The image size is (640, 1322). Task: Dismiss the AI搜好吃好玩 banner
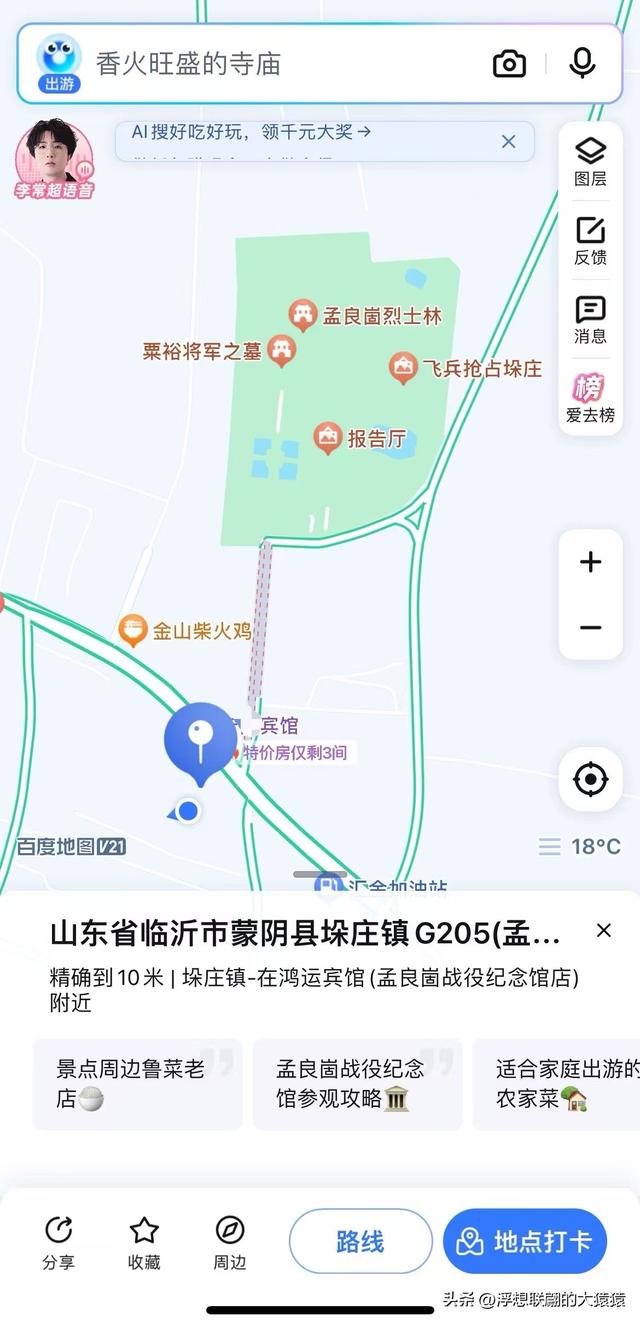tap(508, 142)
